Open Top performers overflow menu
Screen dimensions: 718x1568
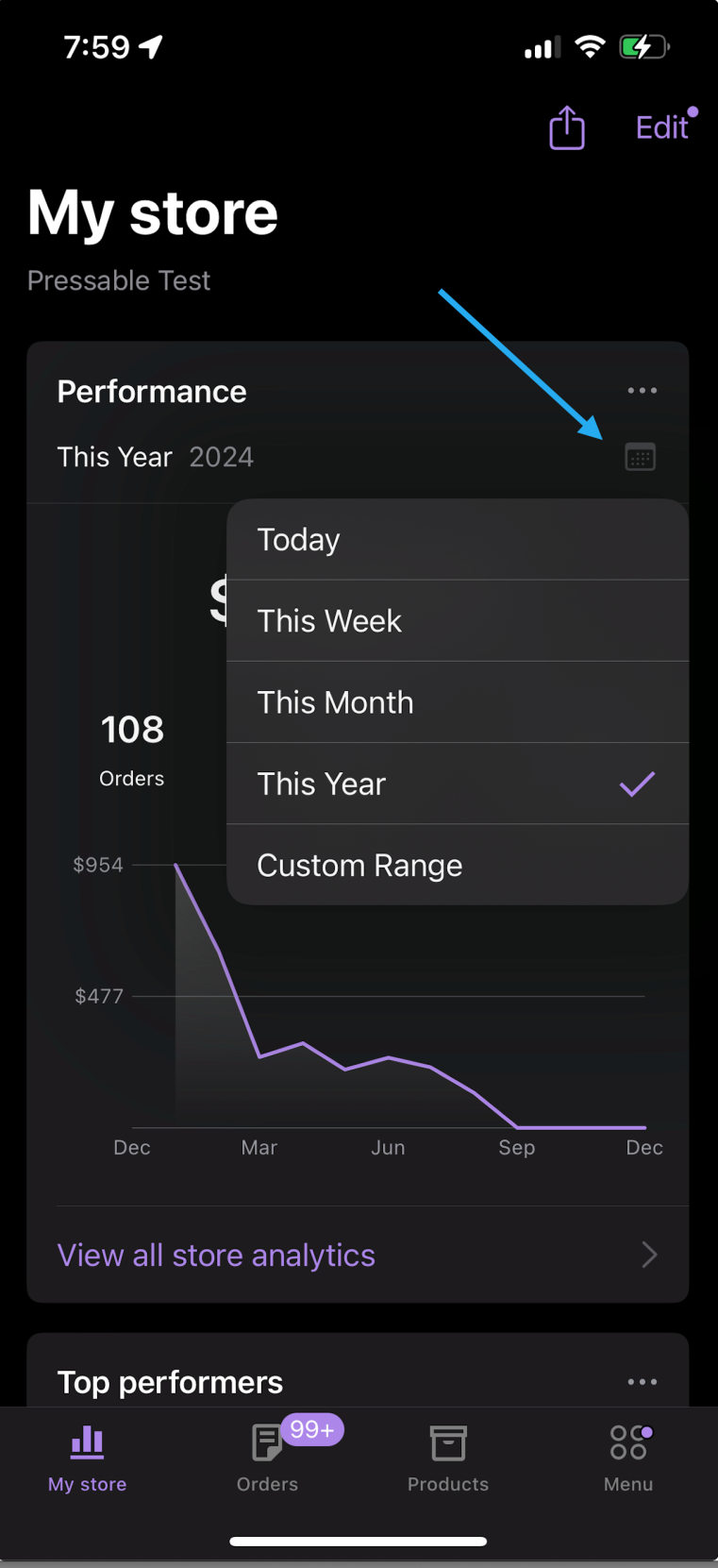click(x=642, y=1382)
